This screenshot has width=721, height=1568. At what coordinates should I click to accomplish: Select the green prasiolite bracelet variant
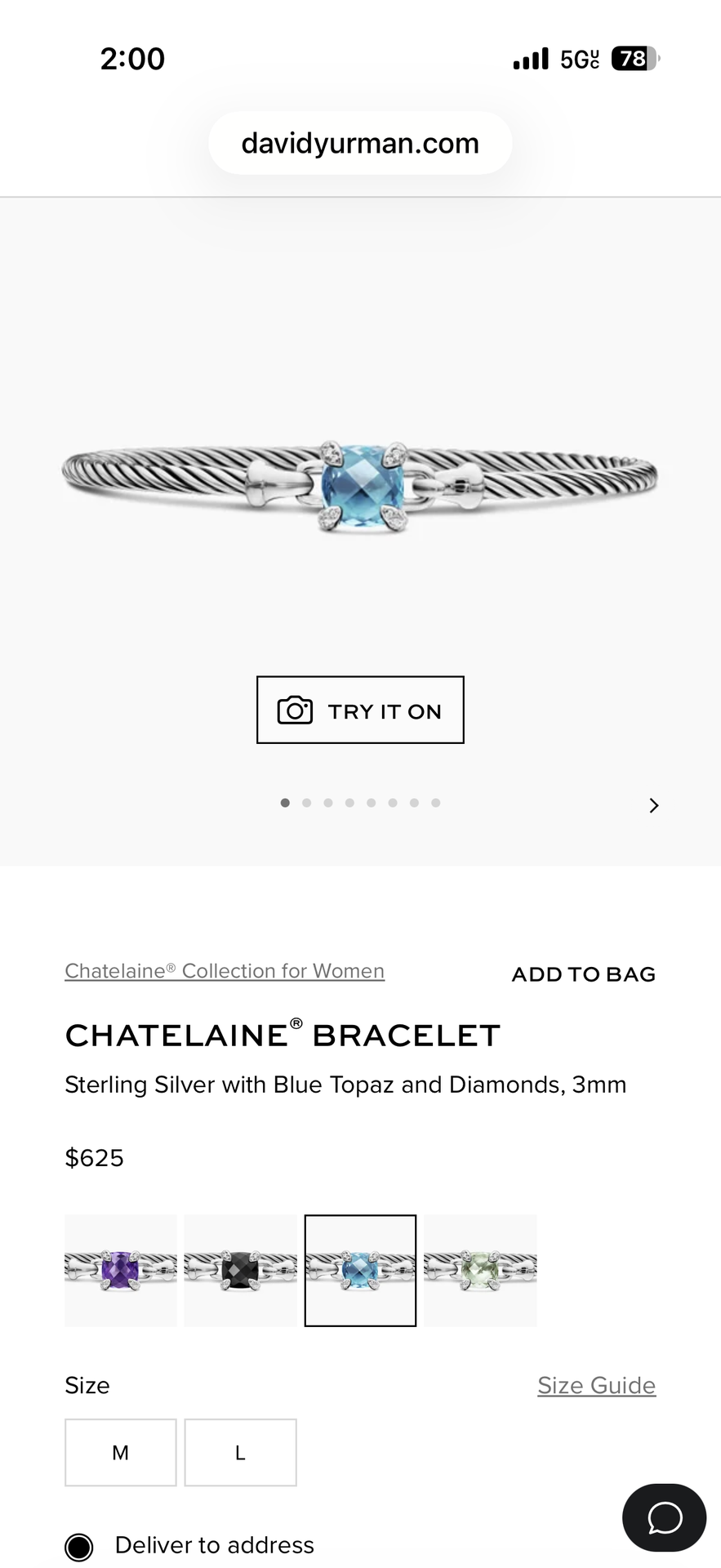[480, 1270]
